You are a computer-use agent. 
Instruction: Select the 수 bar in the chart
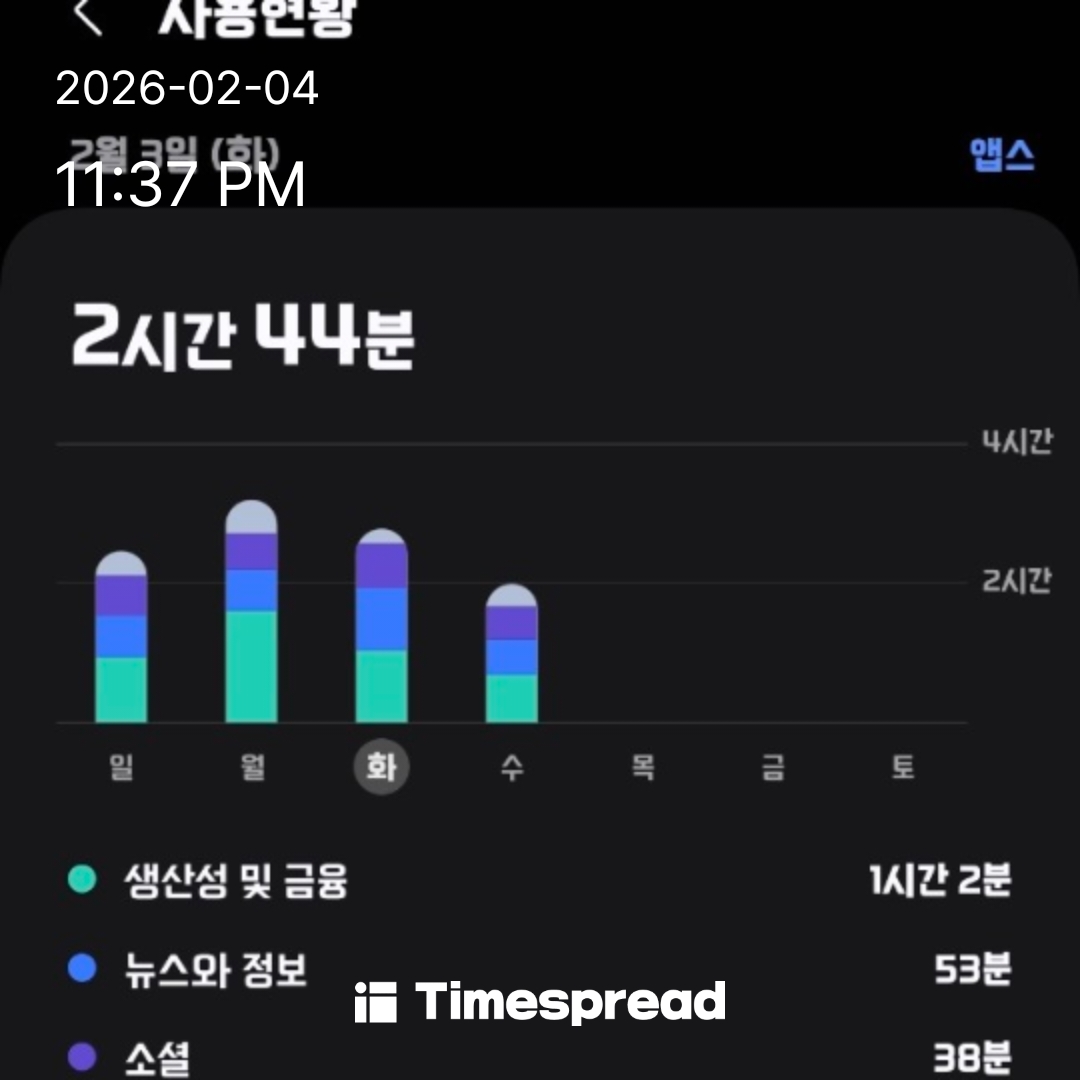(x=511, y=654)
